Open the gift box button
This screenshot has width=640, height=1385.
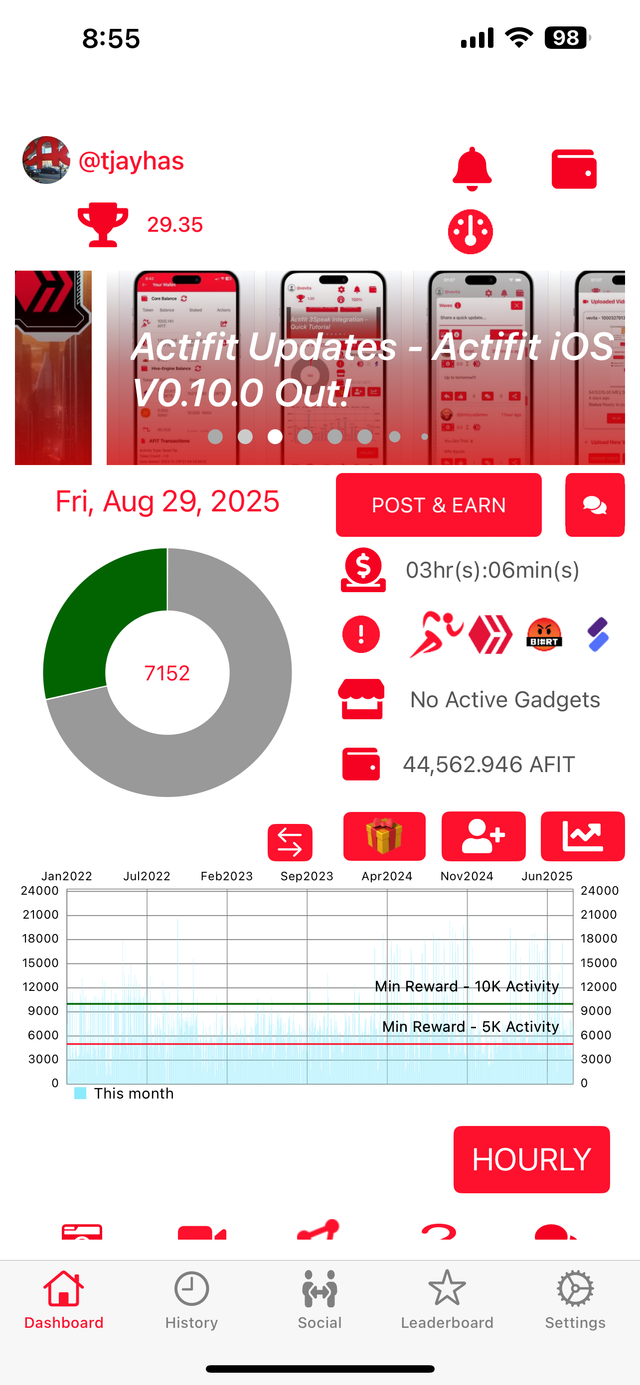click(384, 836)
